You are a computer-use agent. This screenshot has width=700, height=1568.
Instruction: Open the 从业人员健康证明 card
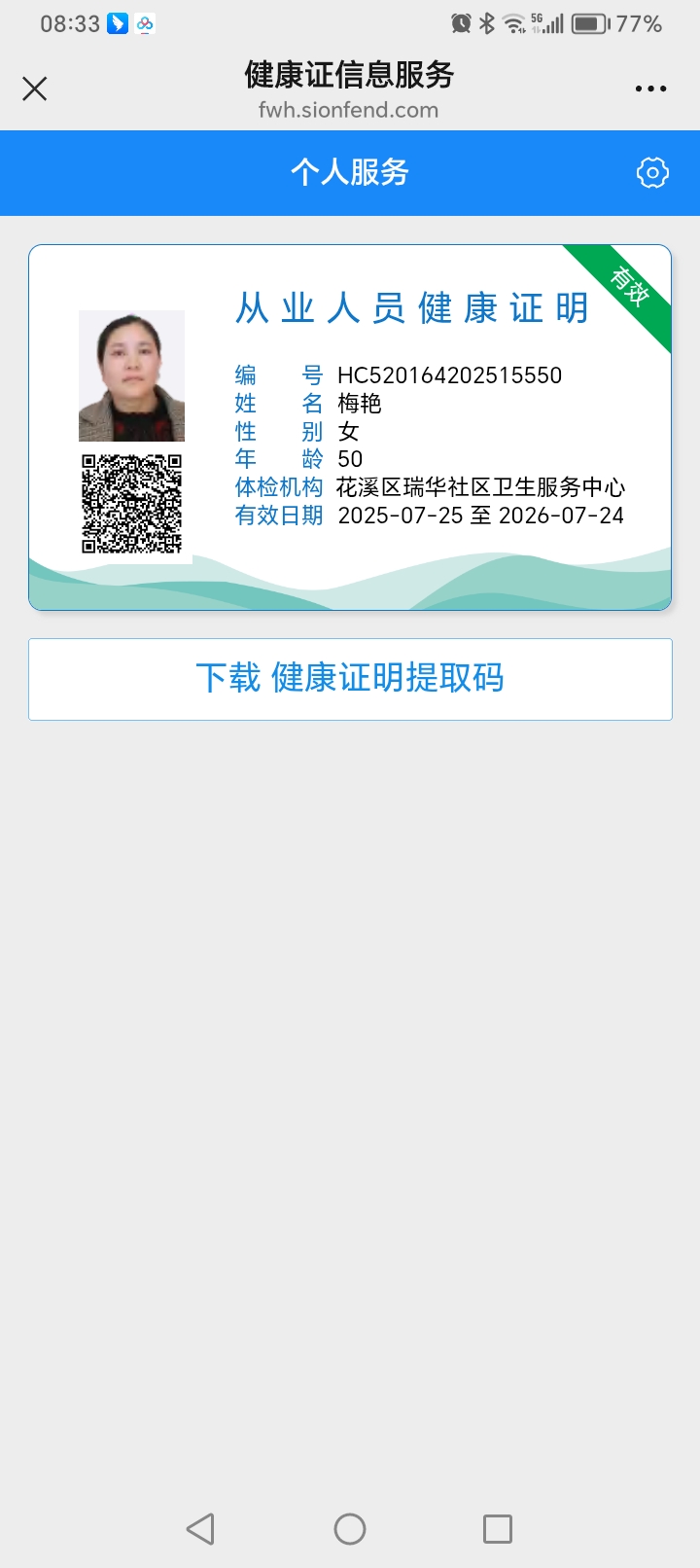point(350,428)
